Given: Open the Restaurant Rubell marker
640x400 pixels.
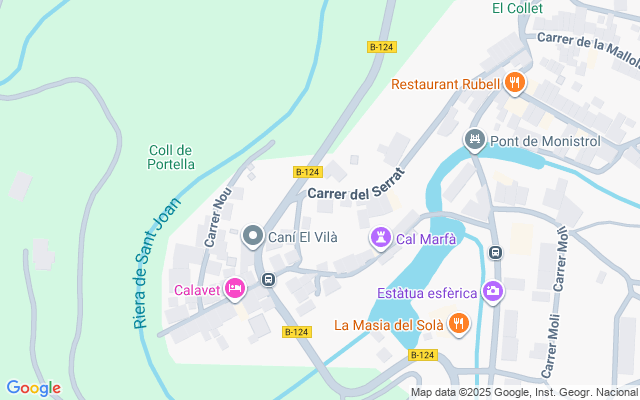Looking at the screenshot, I should [515, 83].
